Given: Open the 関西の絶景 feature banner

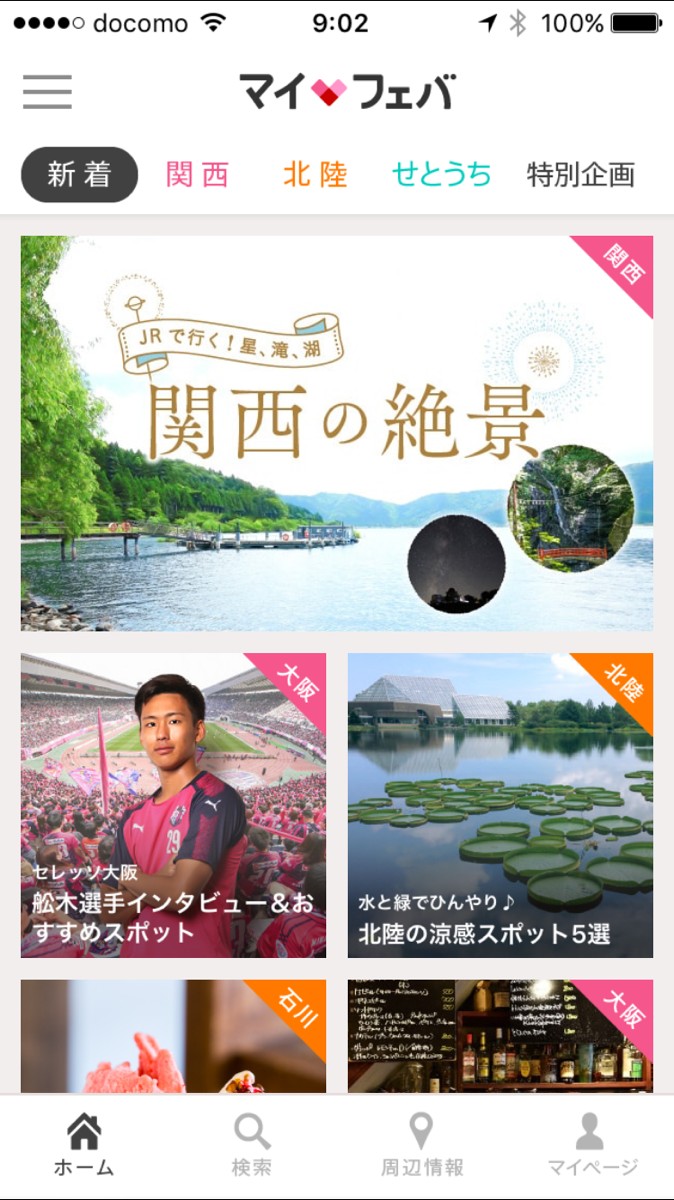Looking at the screenshot, I should (337, 433).
